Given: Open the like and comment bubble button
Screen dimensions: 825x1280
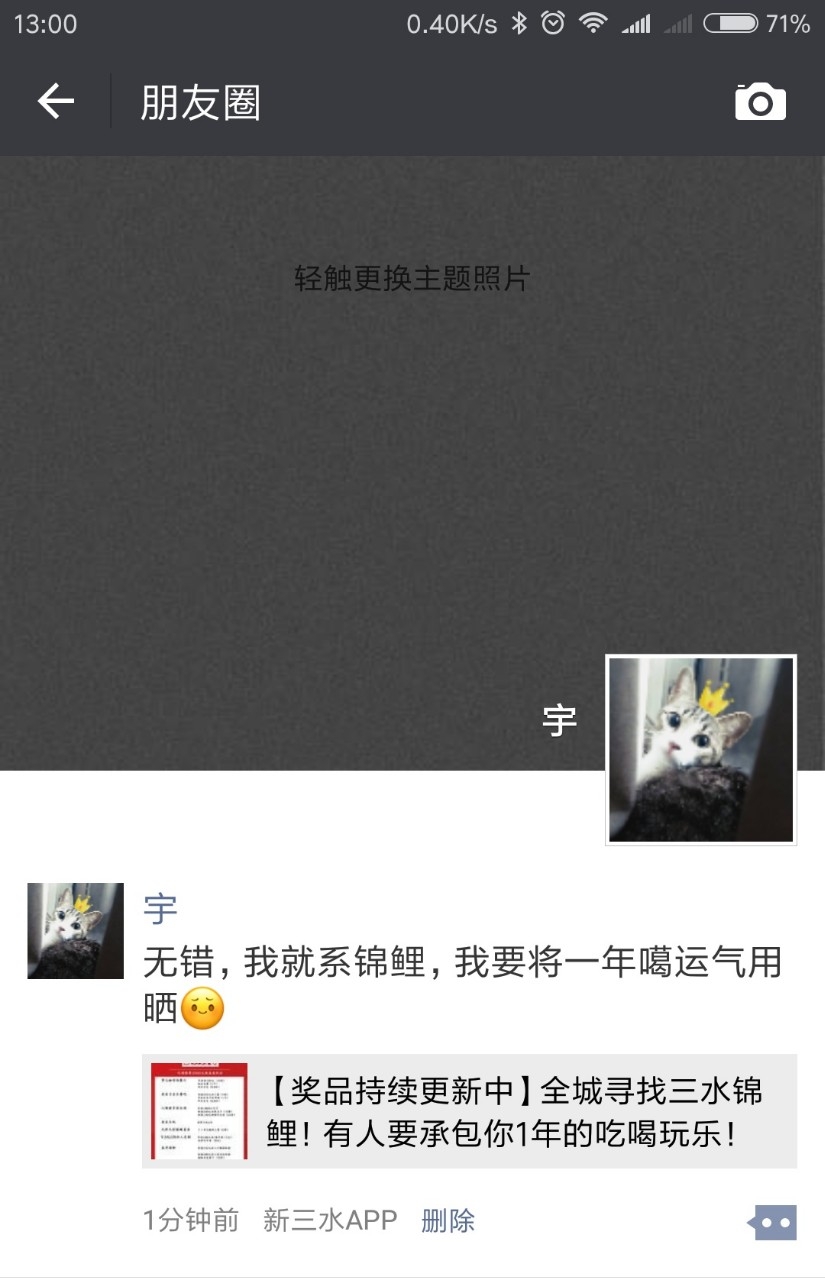Looking at the screenshot, I should 773,1222.
